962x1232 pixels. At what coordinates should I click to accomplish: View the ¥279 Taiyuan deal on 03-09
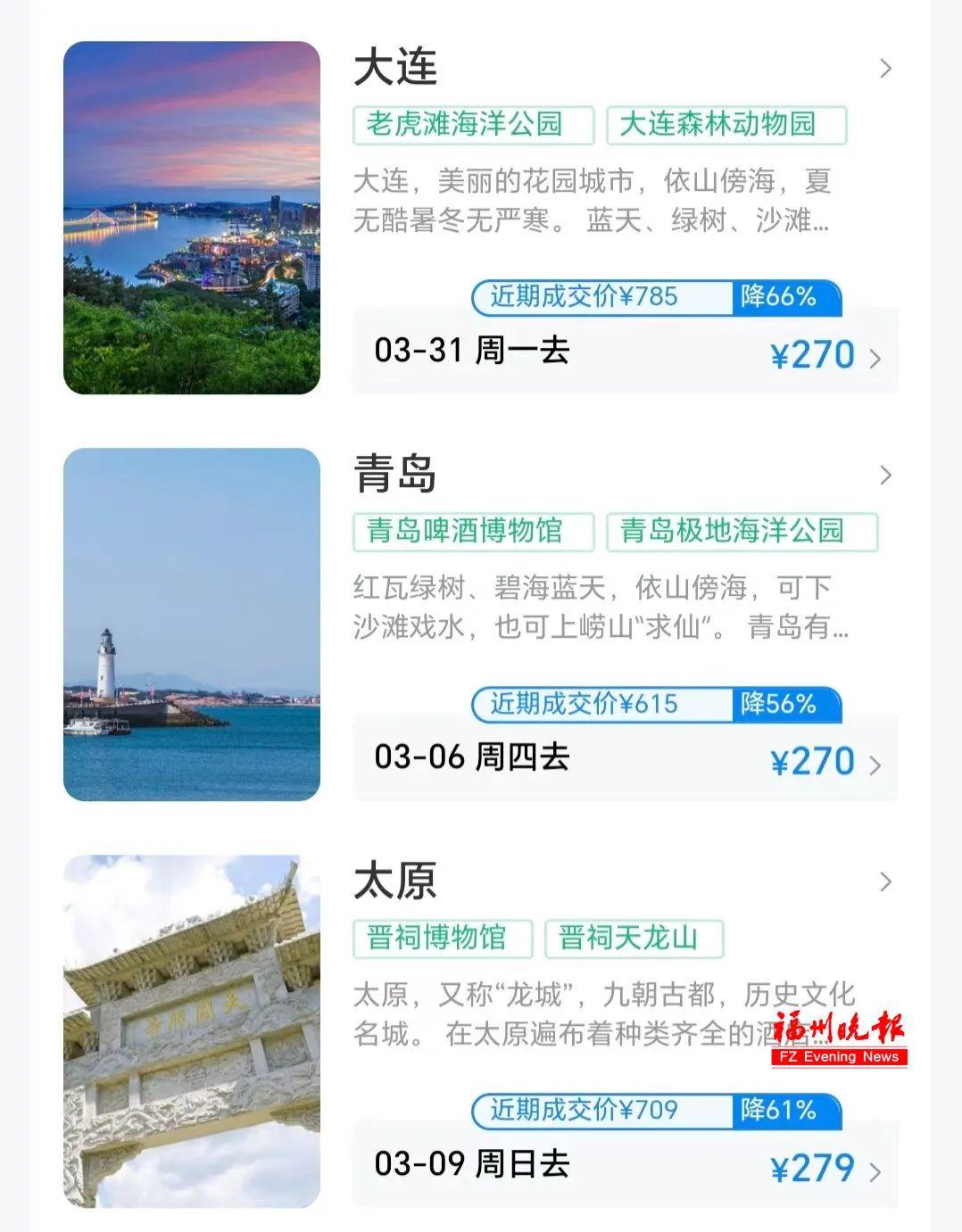pos(625,1166)
